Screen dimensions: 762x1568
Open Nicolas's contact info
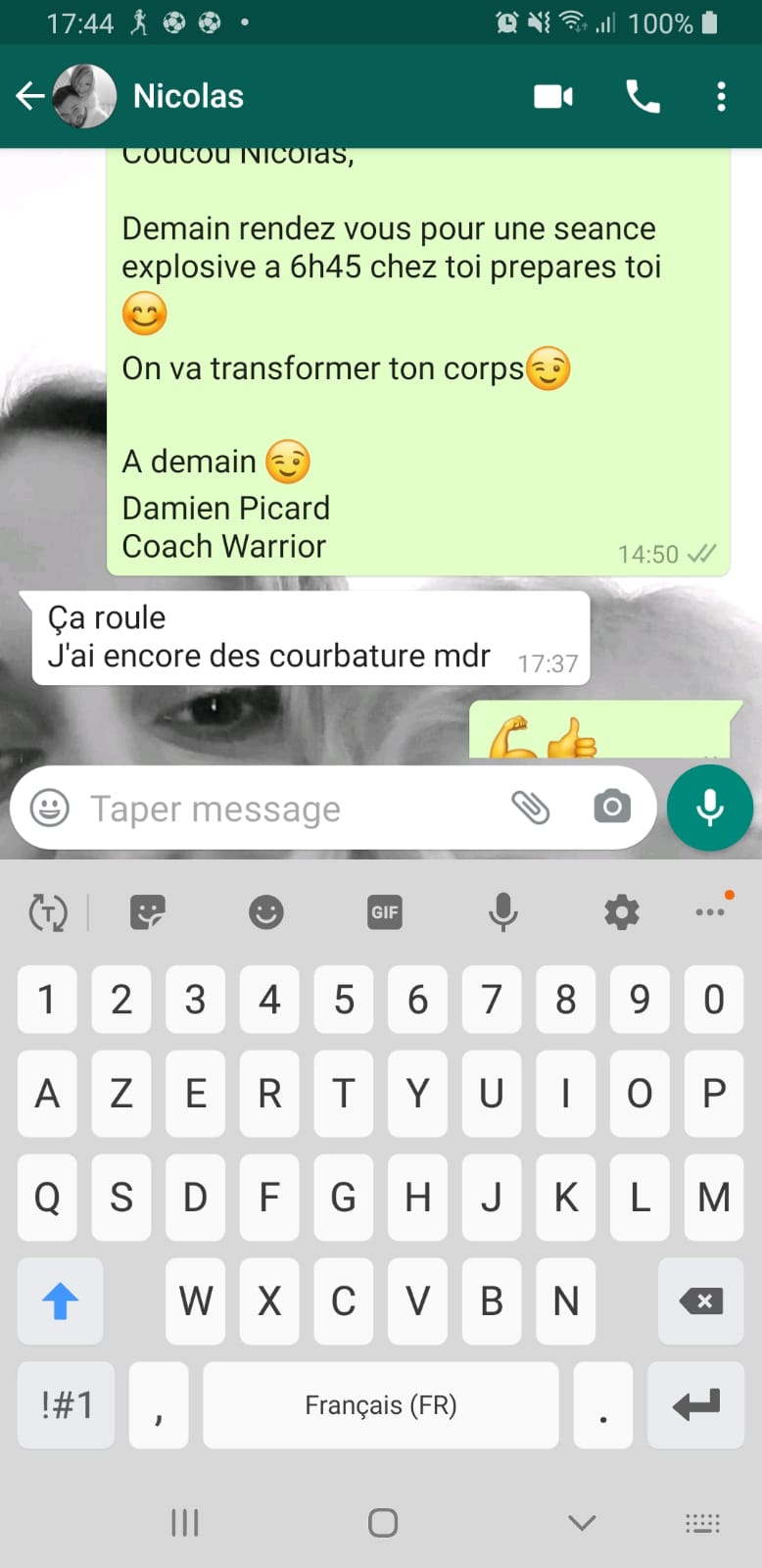(188, 96)
